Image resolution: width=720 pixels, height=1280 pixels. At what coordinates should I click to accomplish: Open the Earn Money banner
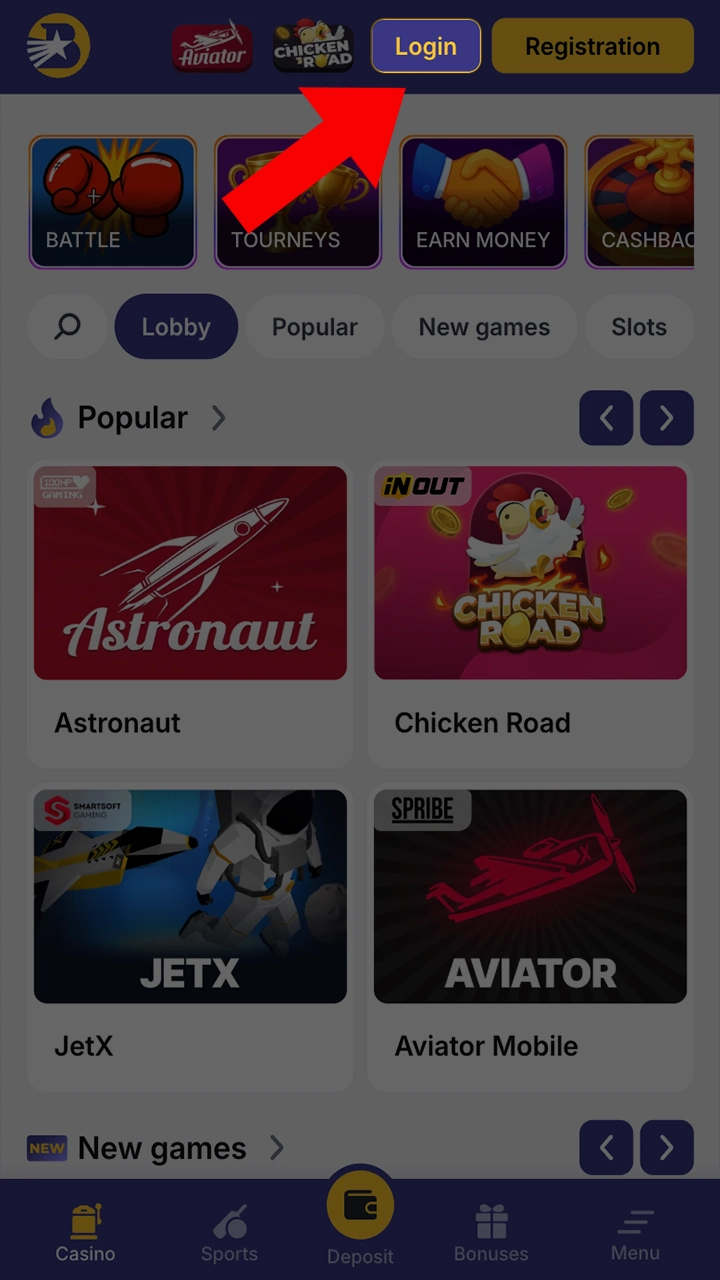pos(483,202)
